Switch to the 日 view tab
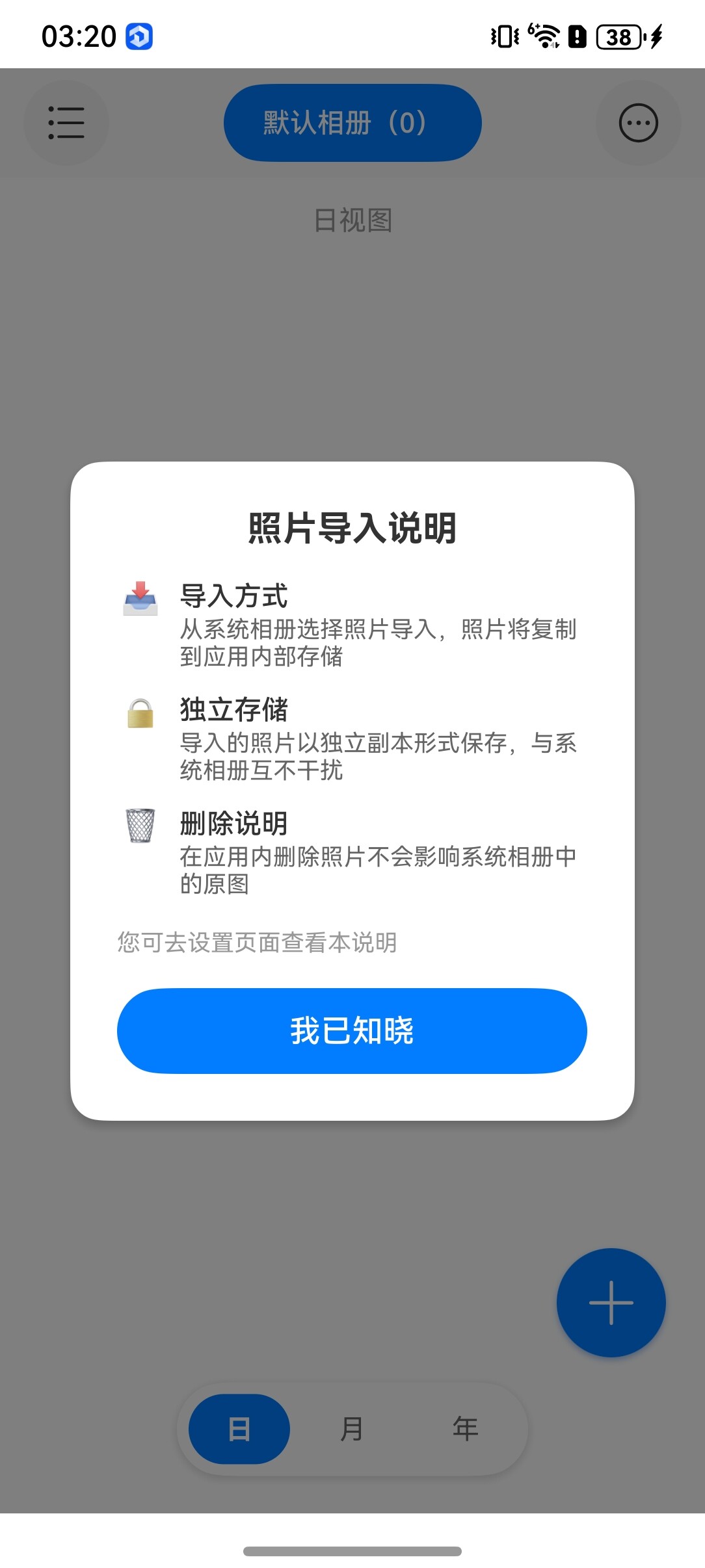 coord(239,1429)
